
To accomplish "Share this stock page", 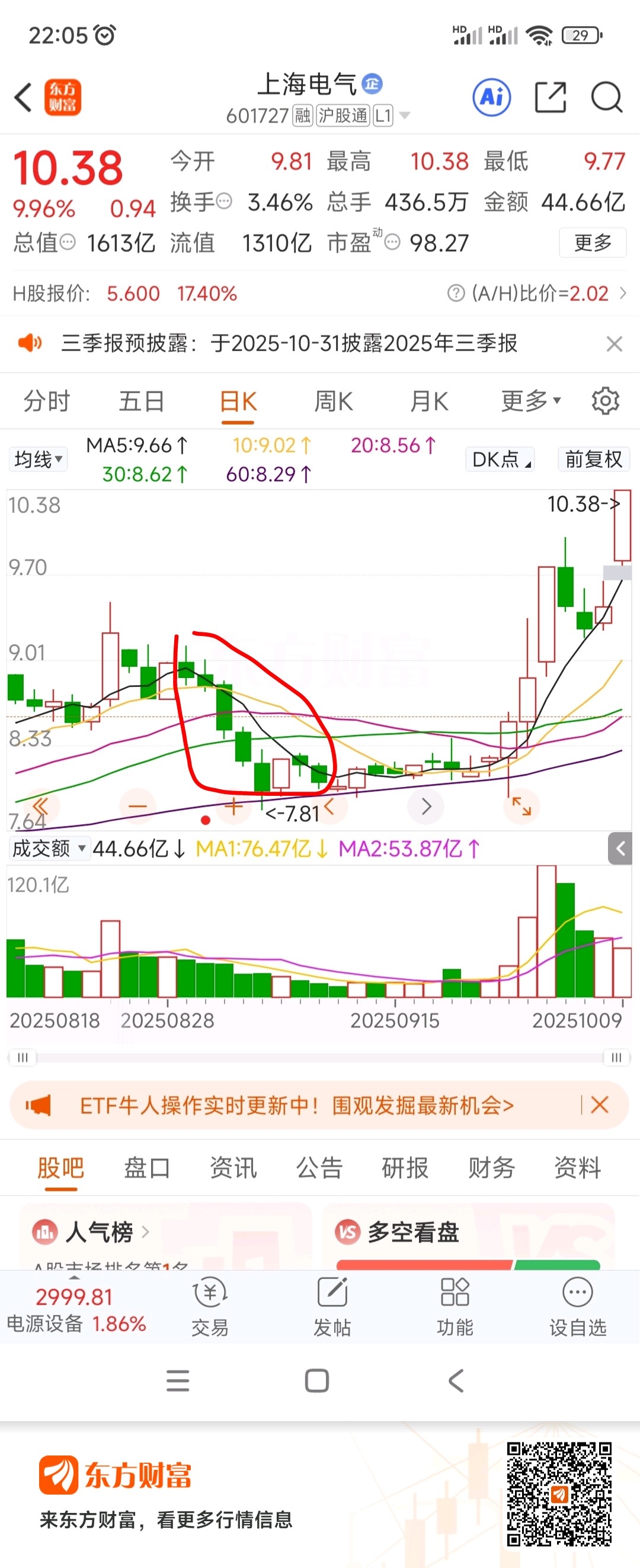I will [x=551, y=97].
